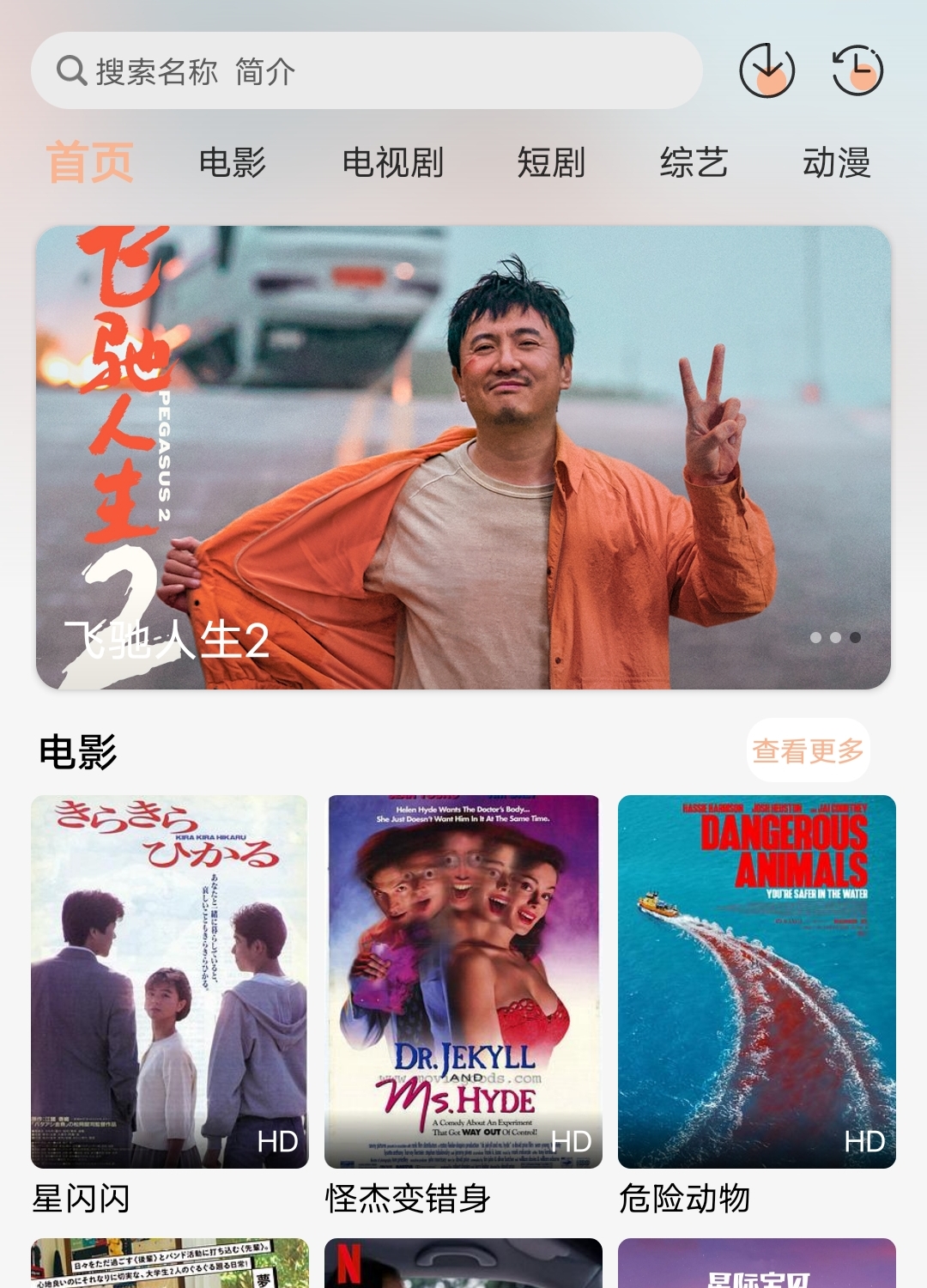The width and height of the screenshot is (927, 1288).
Task: Switch to the 电影 tab
Action: pyautogui.click(x=233, y=162)
